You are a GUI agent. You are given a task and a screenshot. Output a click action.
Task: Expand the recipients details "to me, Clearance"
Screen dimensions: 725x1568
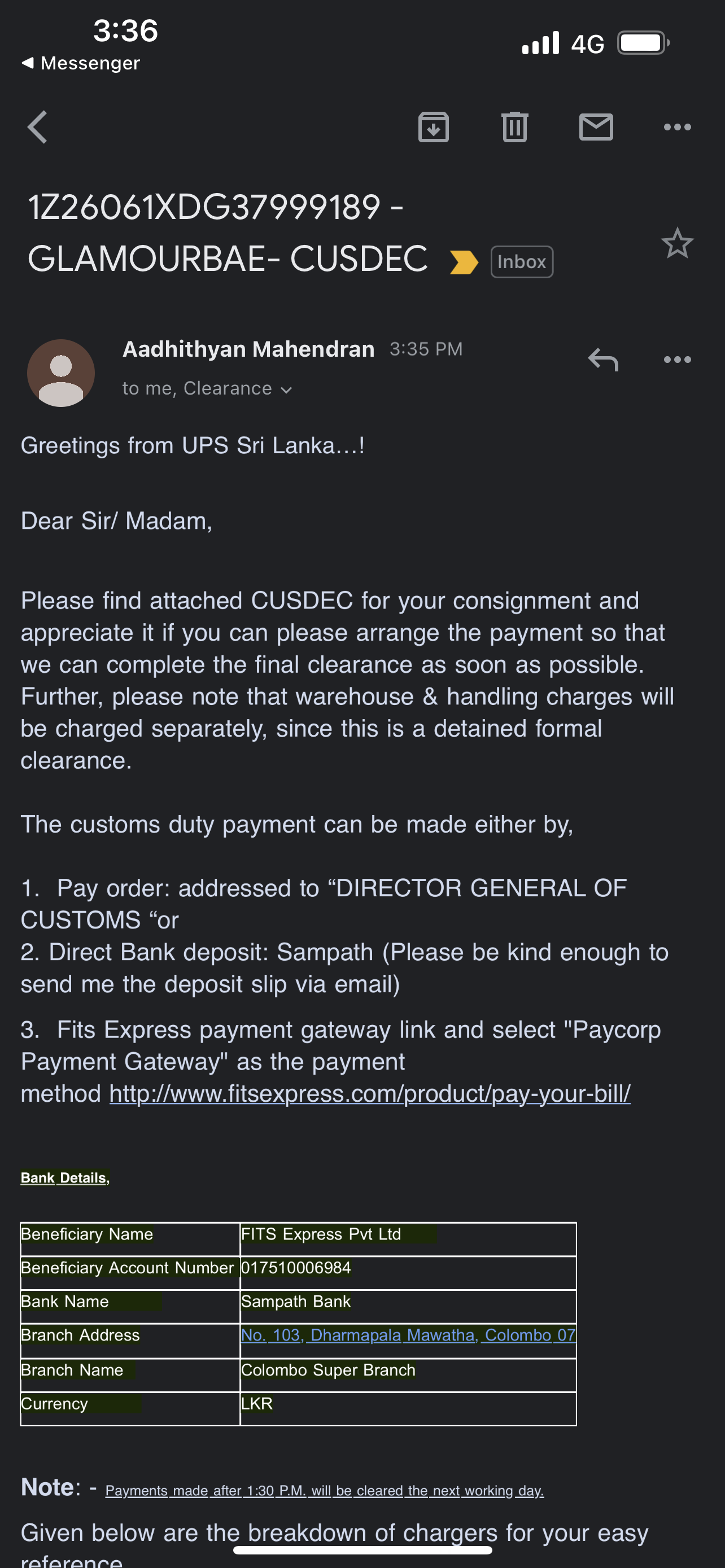207,388
